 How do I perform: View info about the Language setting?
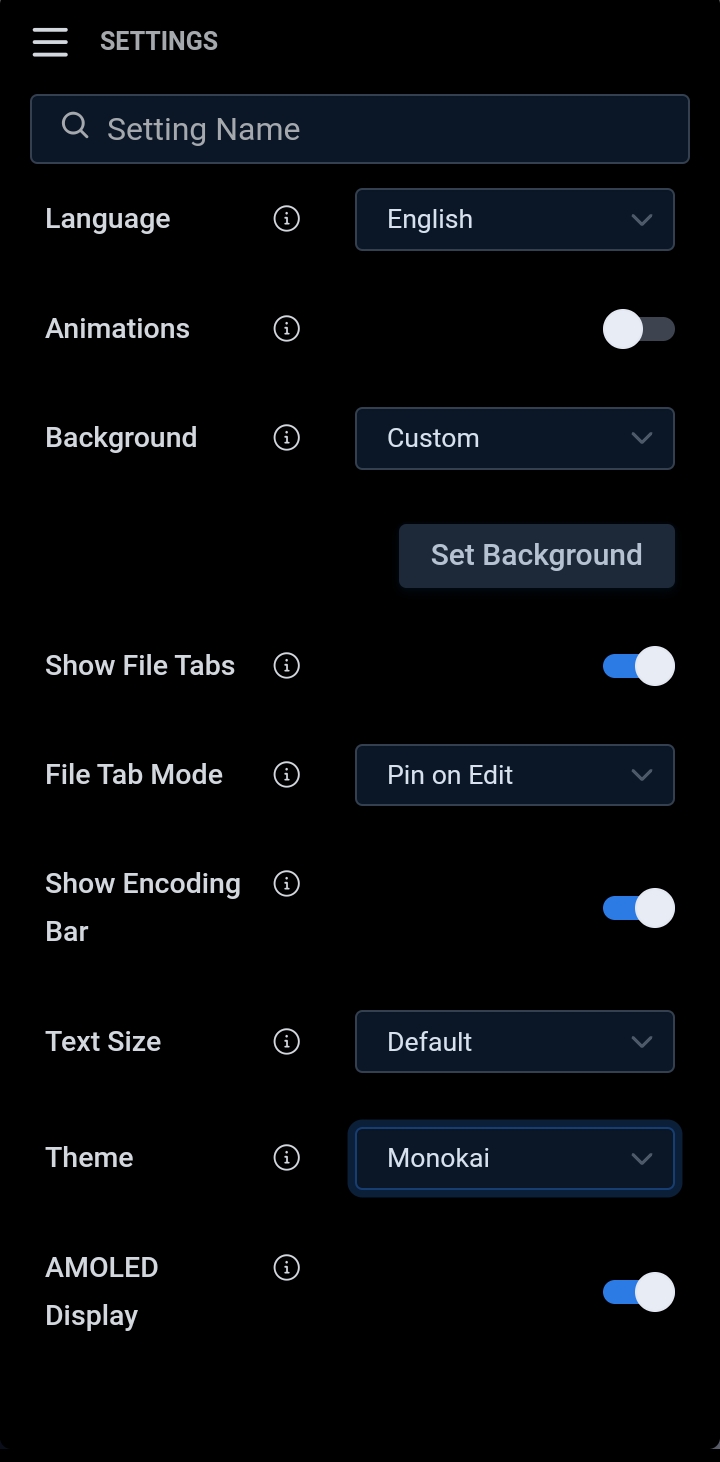[x=286, y=219]
